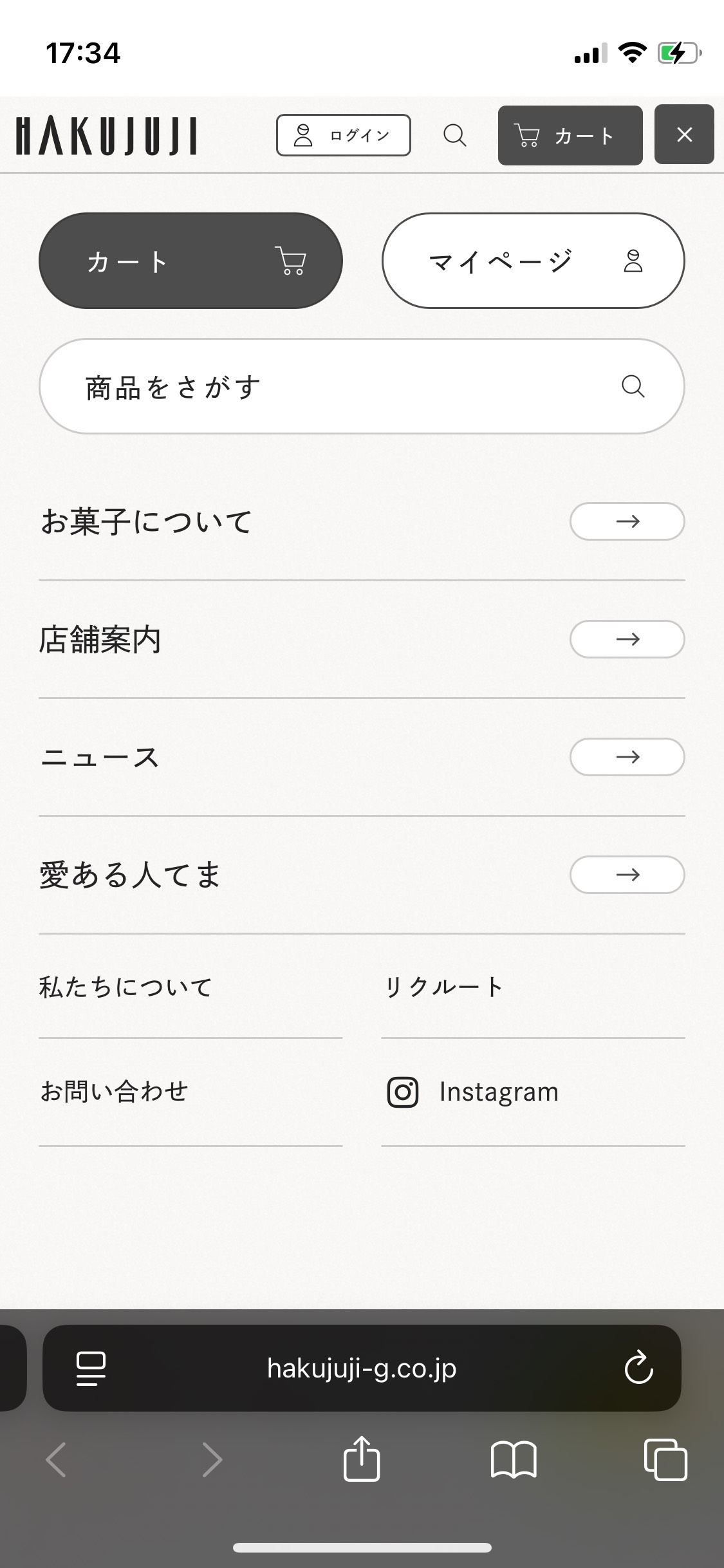
Task: Tap the HAKUJUJI logo to go home
Action: (x=106, y=136)
